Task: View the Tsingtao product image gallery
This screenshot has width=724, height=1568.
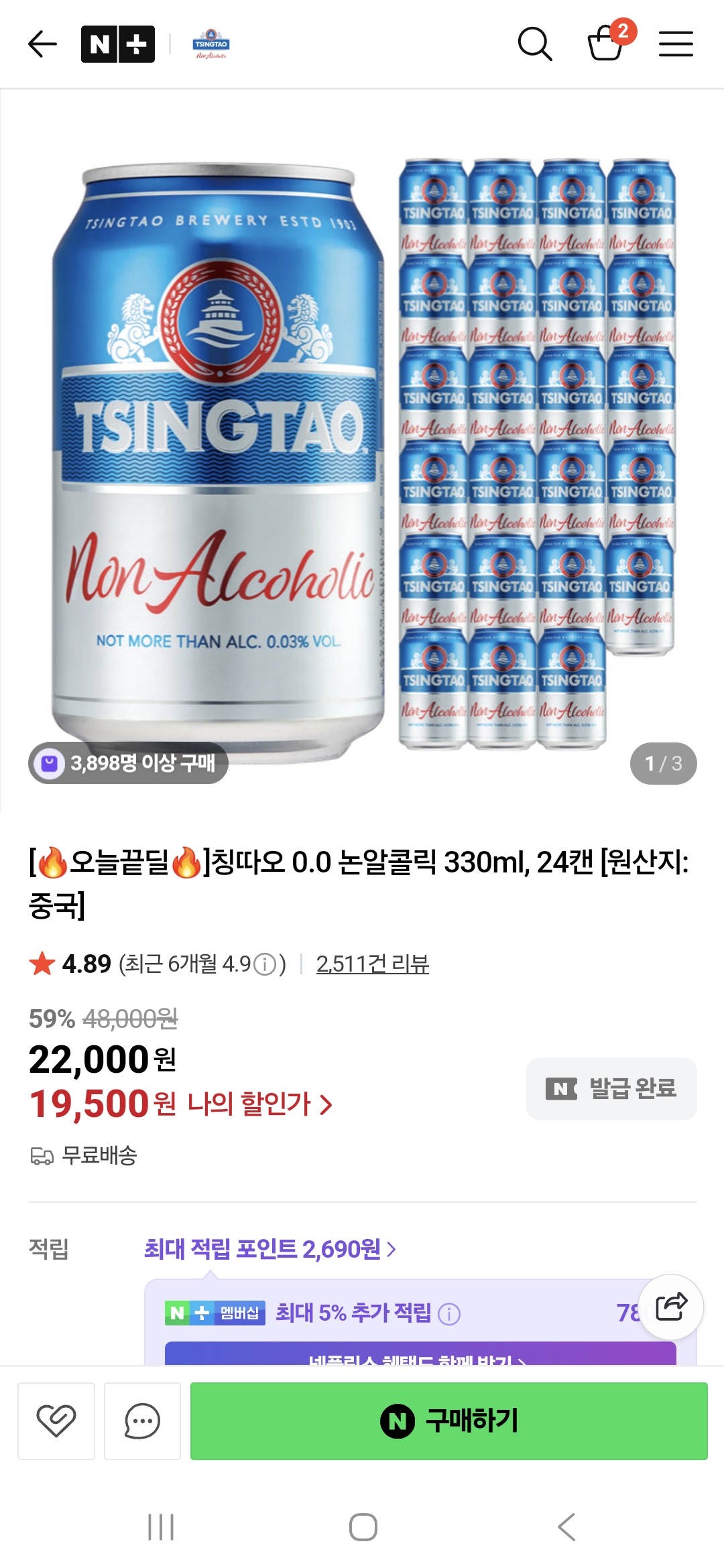Action: pos(362,456)
